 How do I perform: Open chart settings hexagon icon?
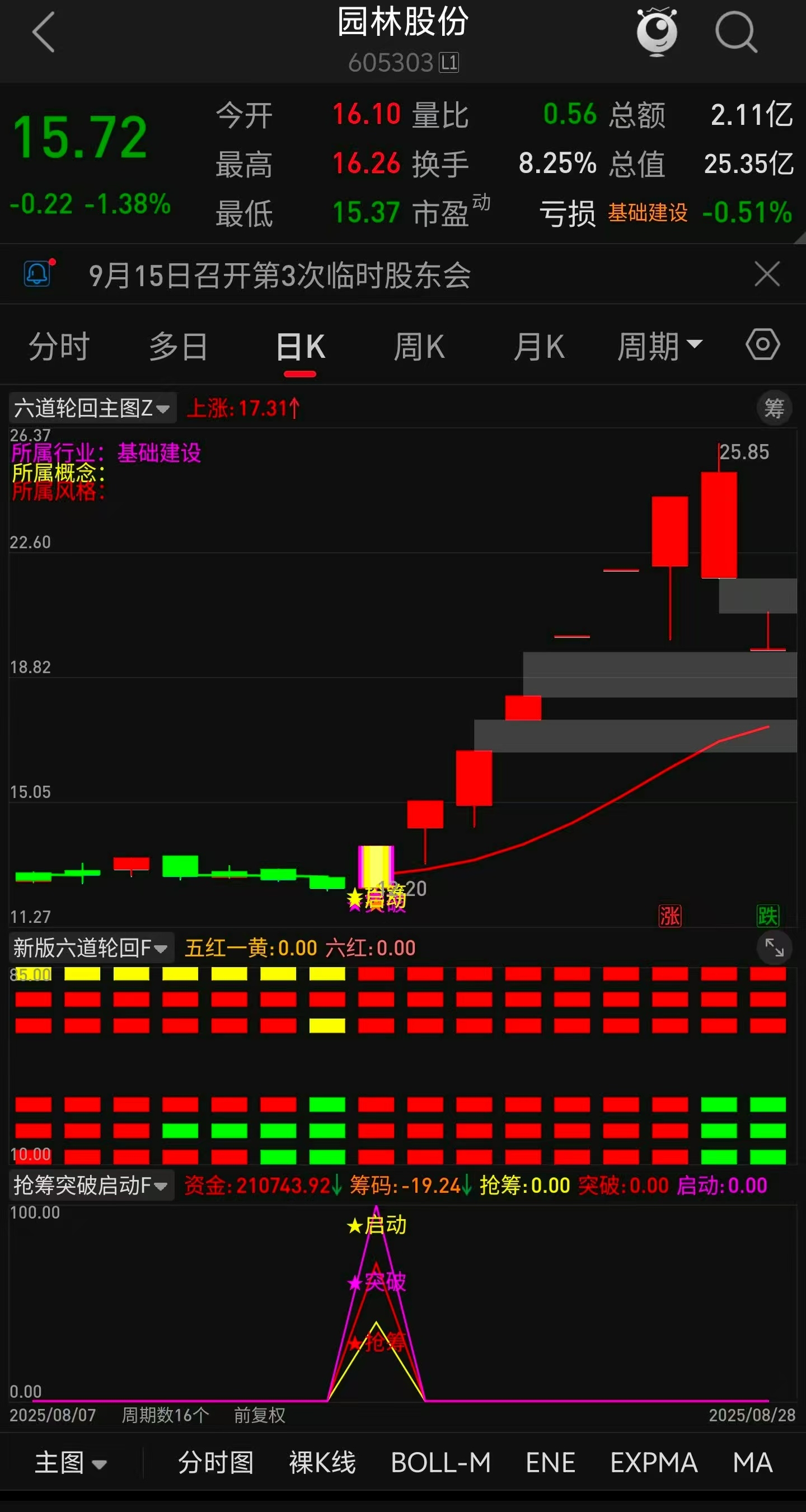coord(762,344)
